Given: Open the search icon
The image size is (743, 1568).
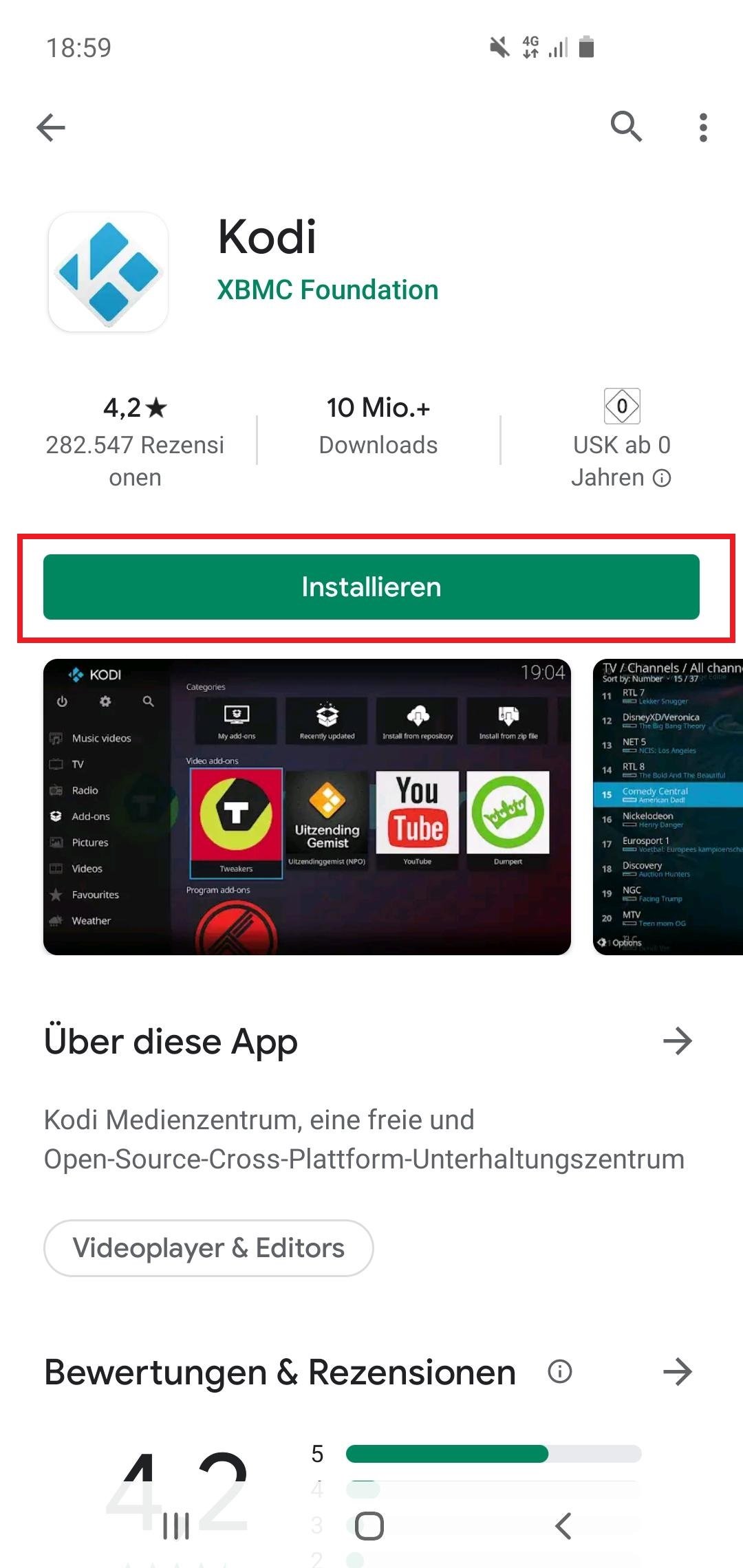Looking at the screenshot, I should click(626, 127).
